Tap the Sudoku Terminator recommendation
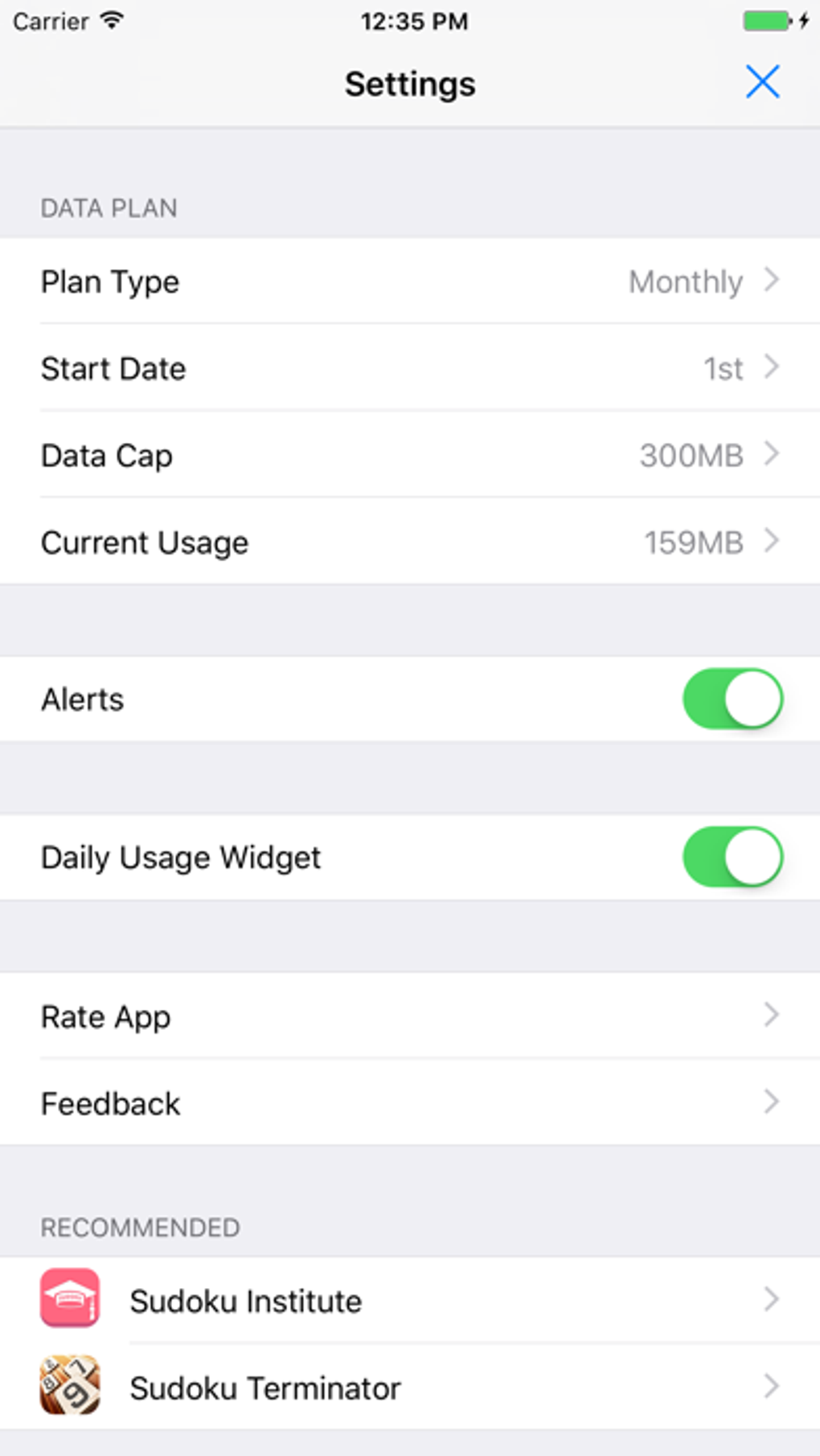The height and width of the screenshot is (1456, 820). point(410,1387)
